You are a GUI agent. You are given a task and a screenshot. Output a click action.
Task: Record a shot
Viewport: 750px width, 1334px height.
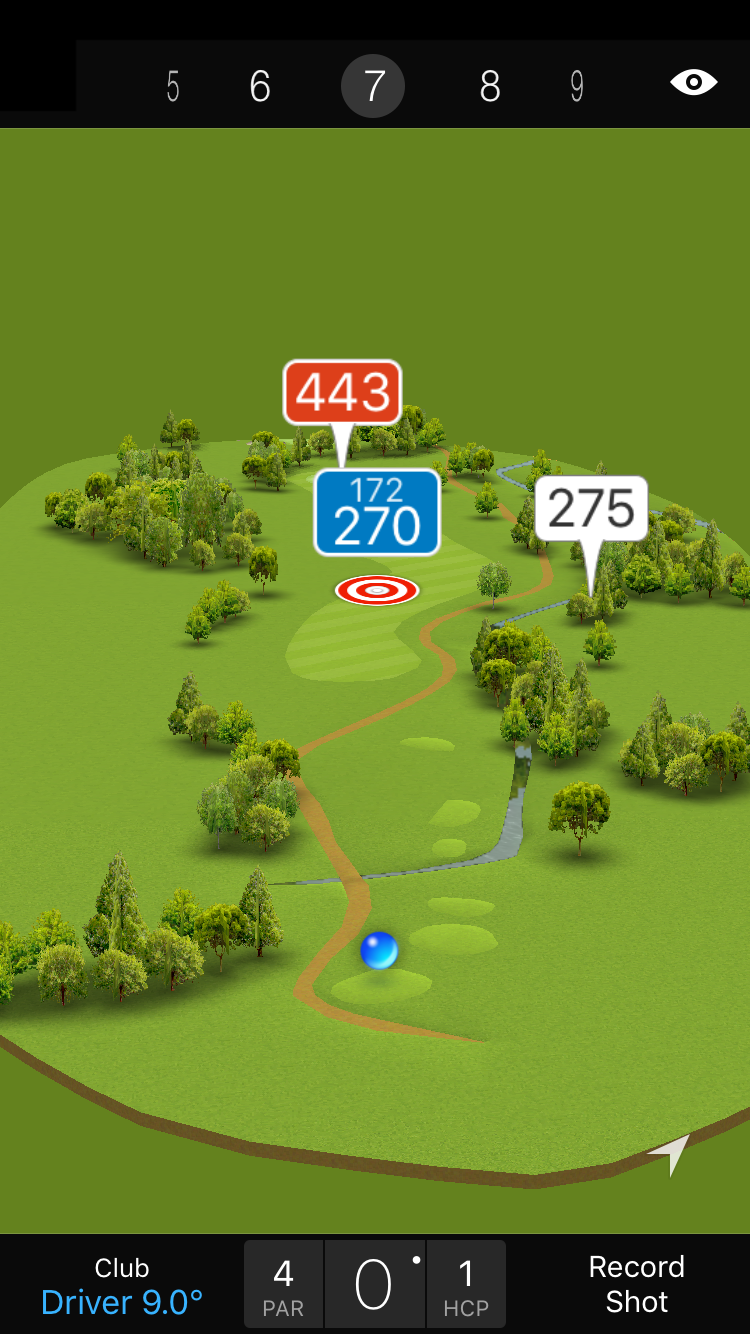(x=636, y=1284)
